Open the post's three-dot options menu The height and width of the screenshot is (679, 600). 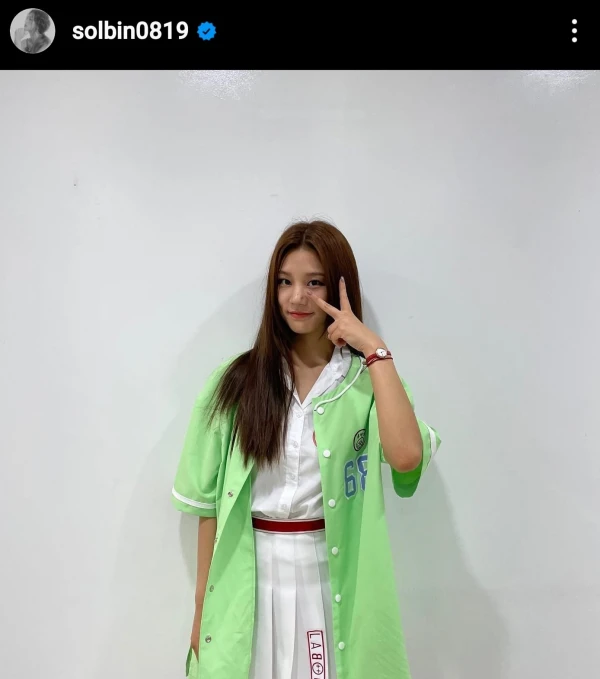[574, 31]
